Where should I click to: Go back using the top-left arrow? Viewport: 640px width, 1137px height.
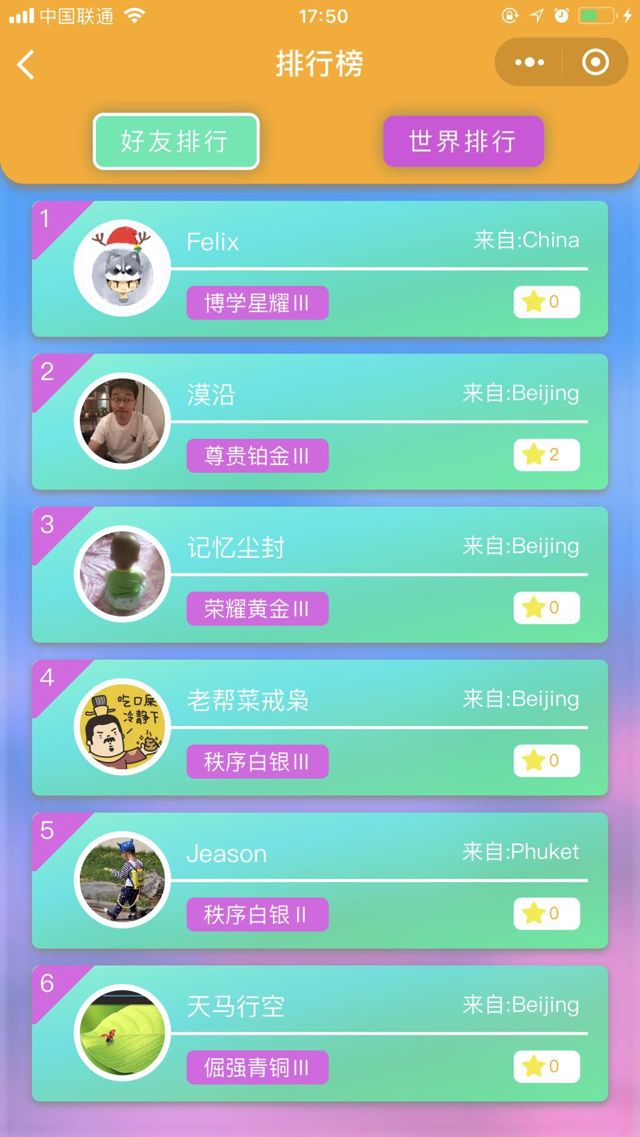(x=27, y=65)
